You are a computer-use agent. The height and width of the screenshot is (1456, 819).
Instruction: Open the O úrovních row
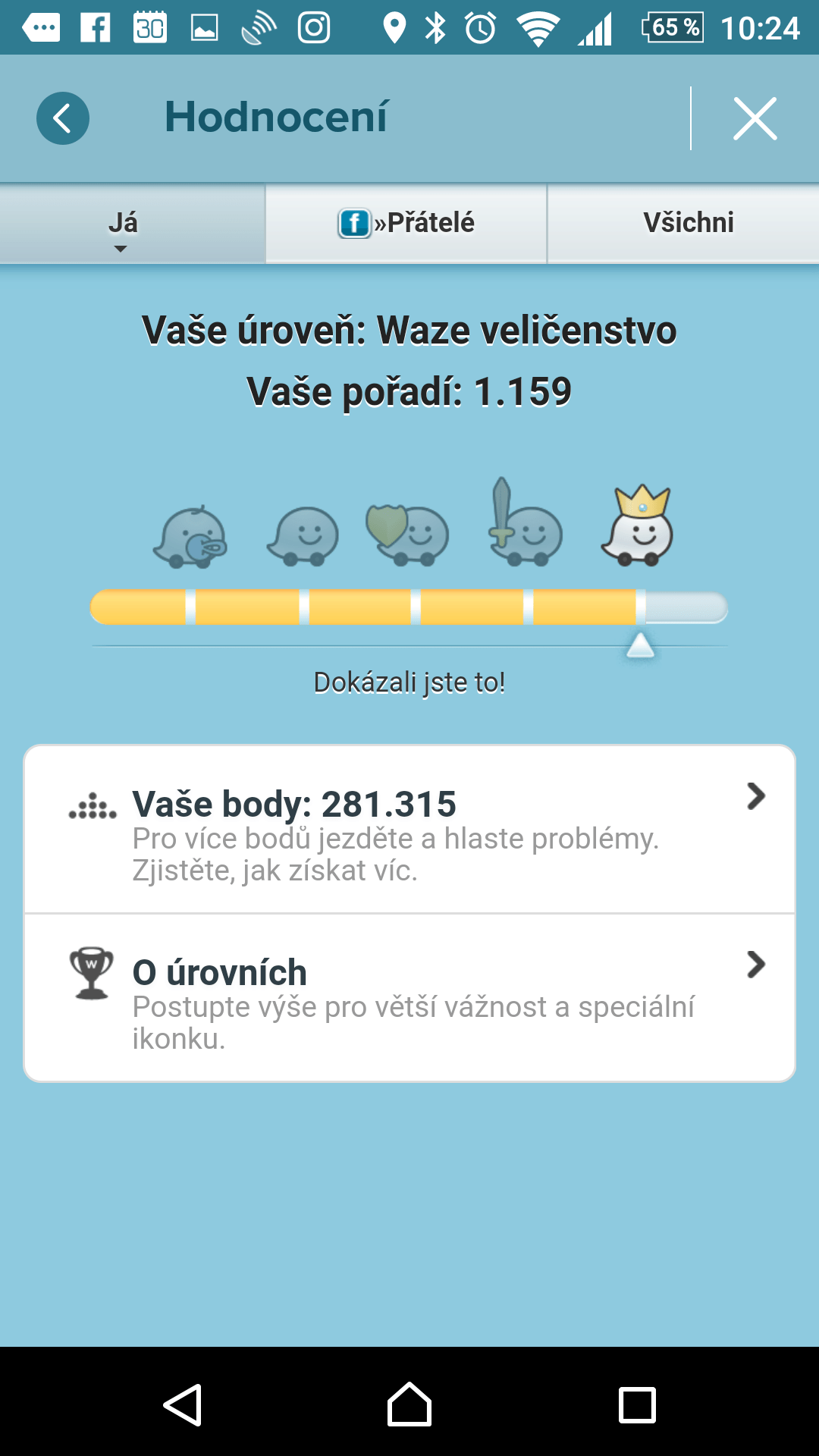point(409,998)
